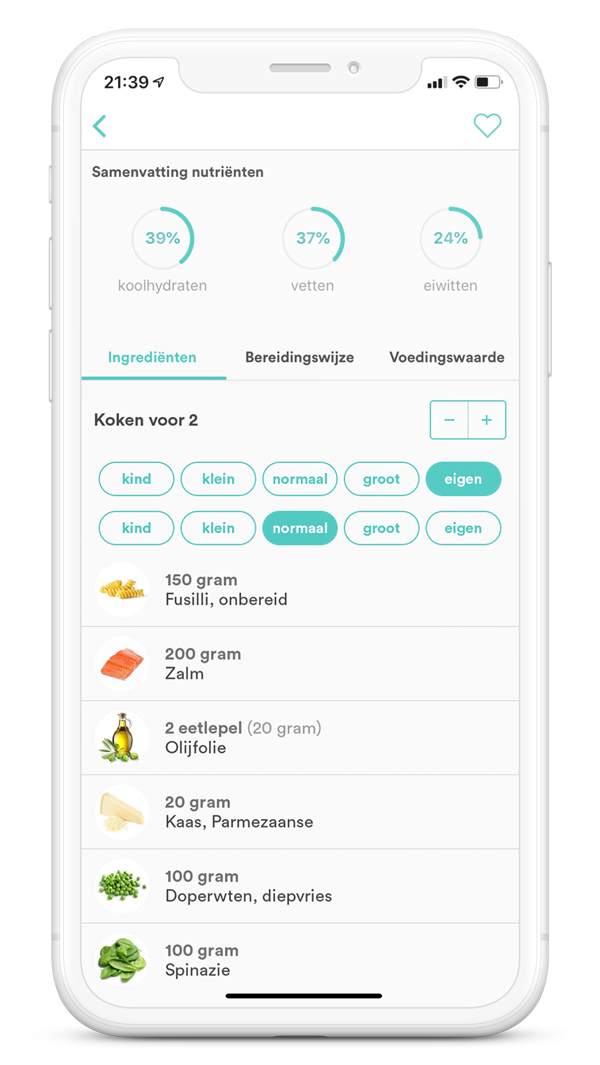Viewport: 600px width, 1065px height.
Task: Go back using the arrow icon
Action: click(x=99, y=126)
